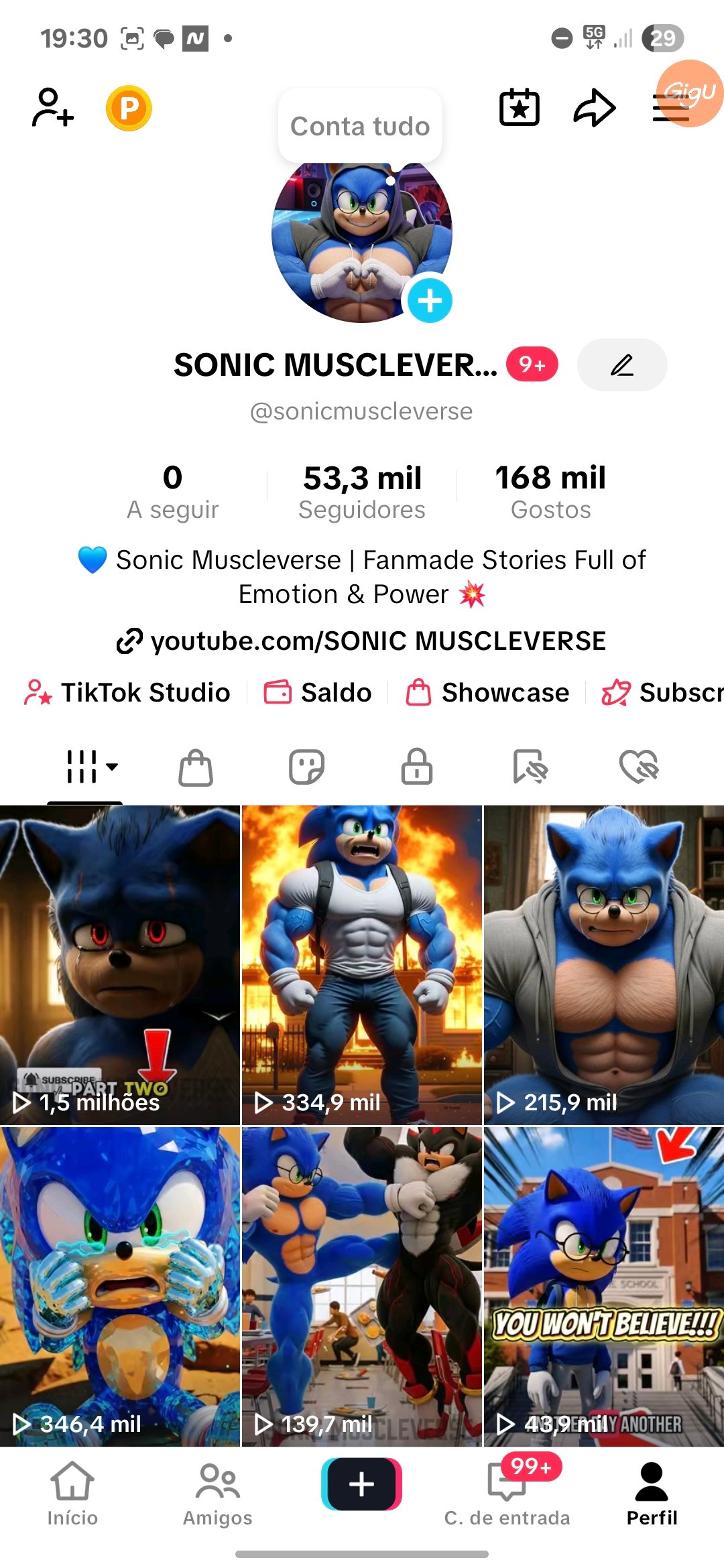Create a new post with plus button

[362, 1484]
